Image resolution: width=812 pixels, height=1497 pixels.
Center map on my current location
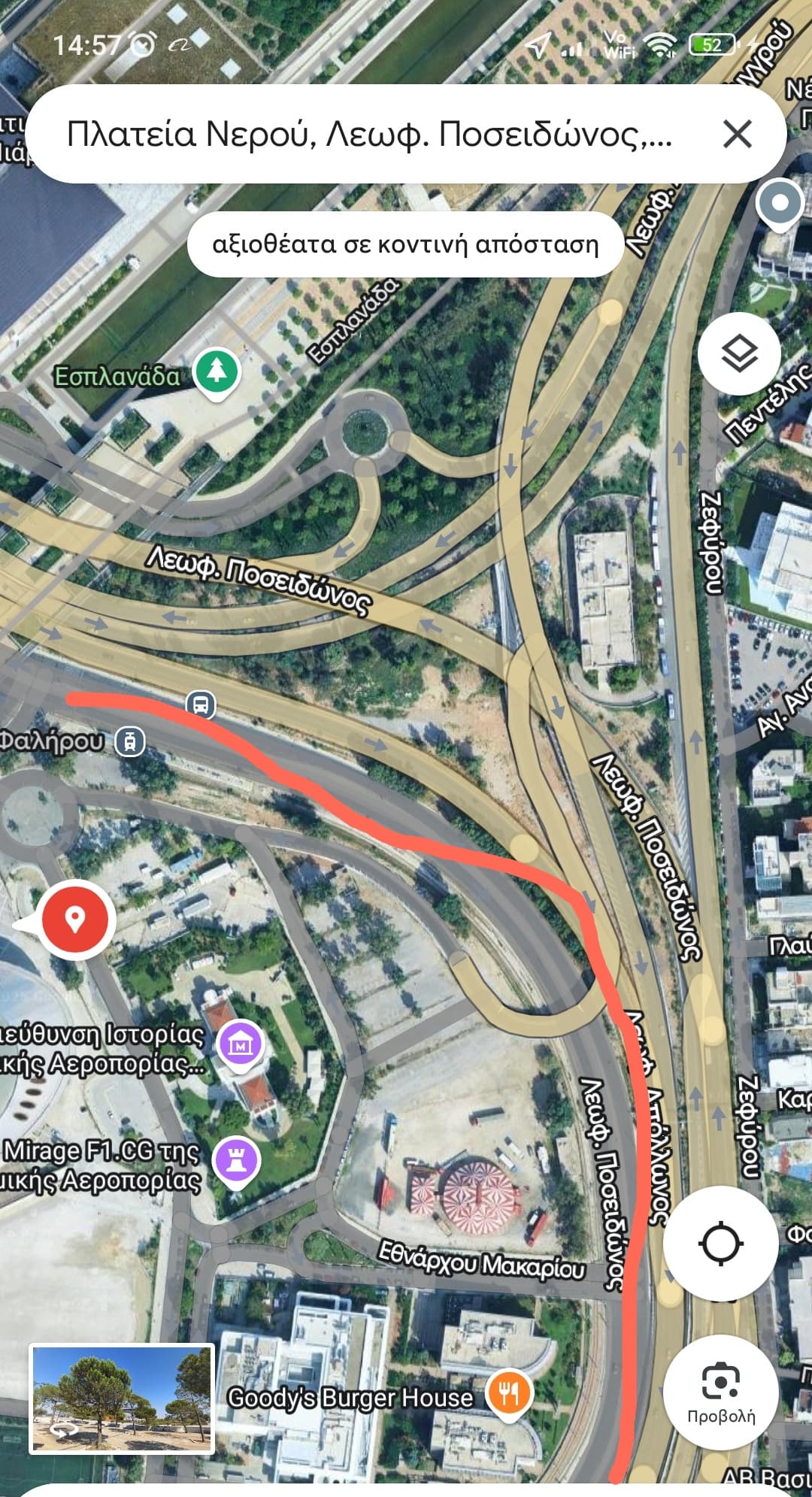[720, 1244]
